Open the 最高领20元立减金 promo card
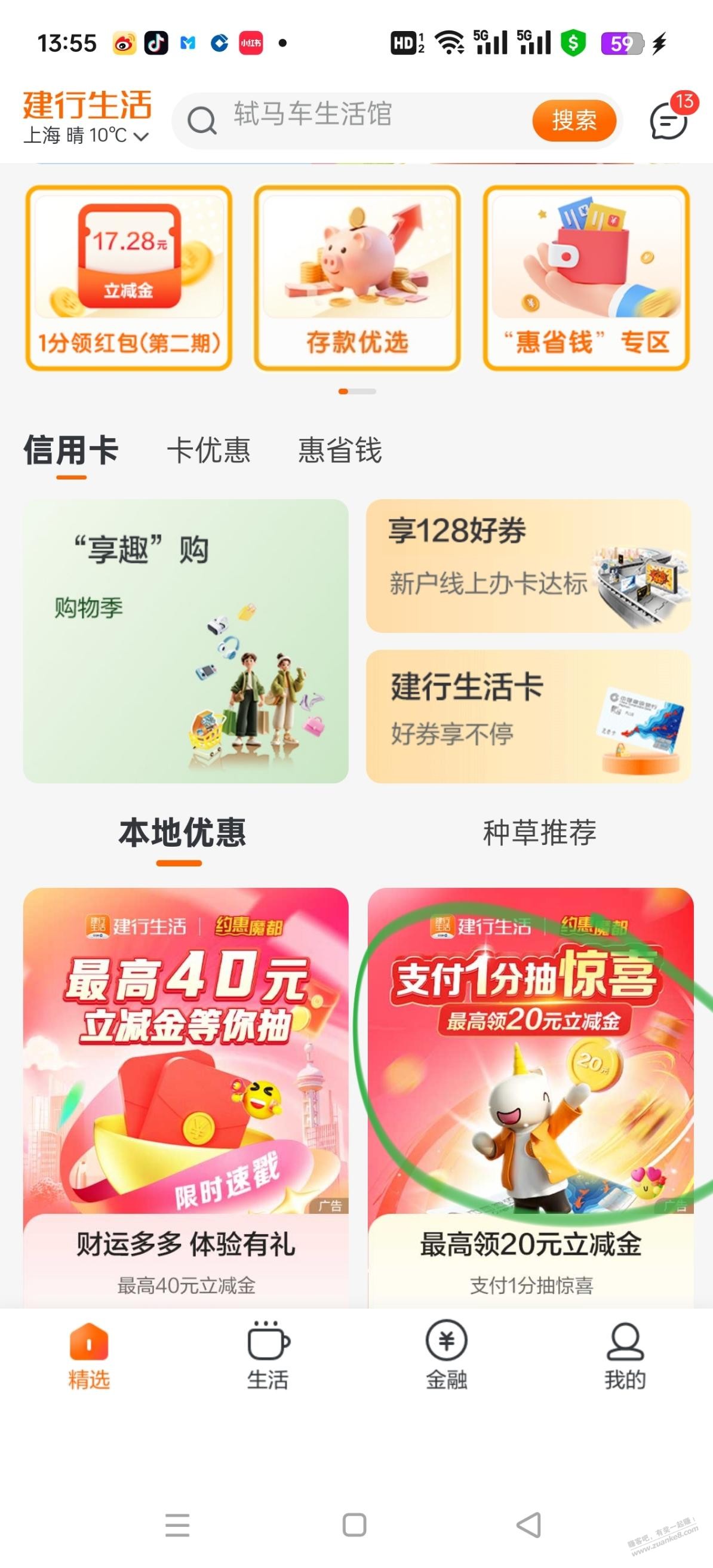 click(530, 1096)
